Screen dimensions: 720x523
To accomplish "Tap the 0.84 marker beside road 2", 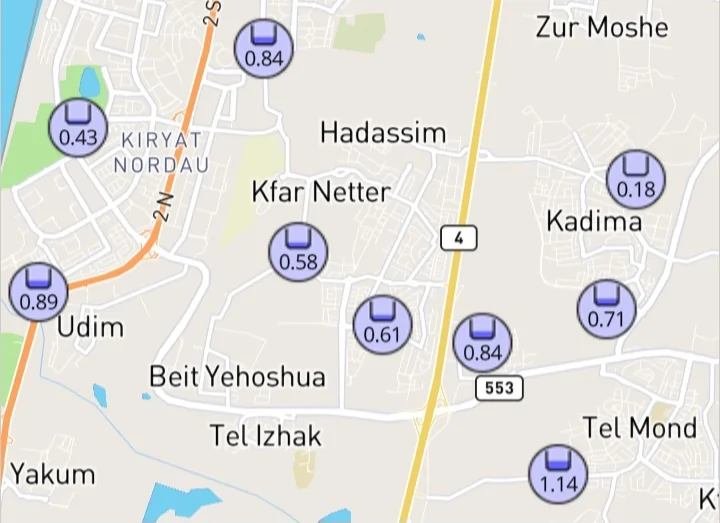I will (x=264, y=47).
